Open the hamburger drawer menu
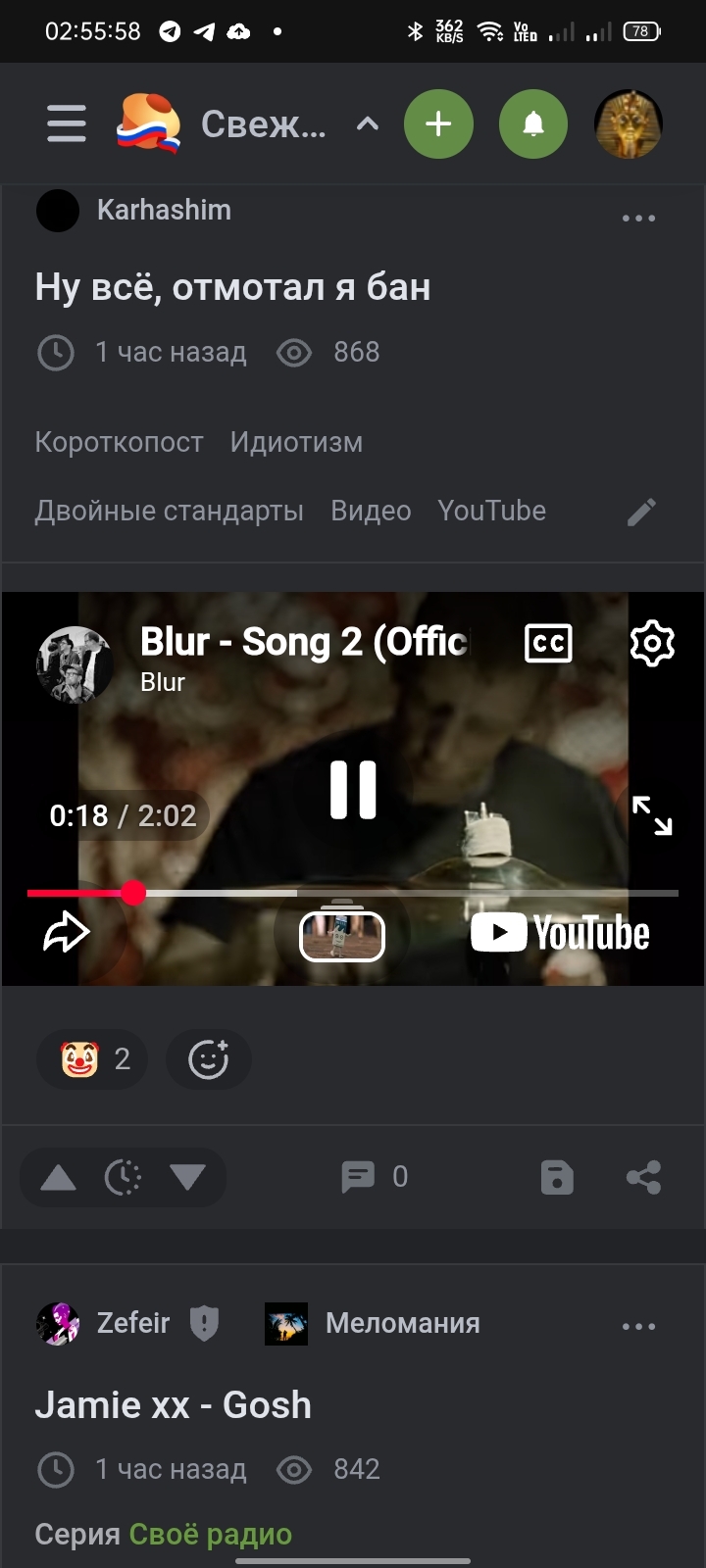This screenshot has height=1568, width=706. [66, 124]
